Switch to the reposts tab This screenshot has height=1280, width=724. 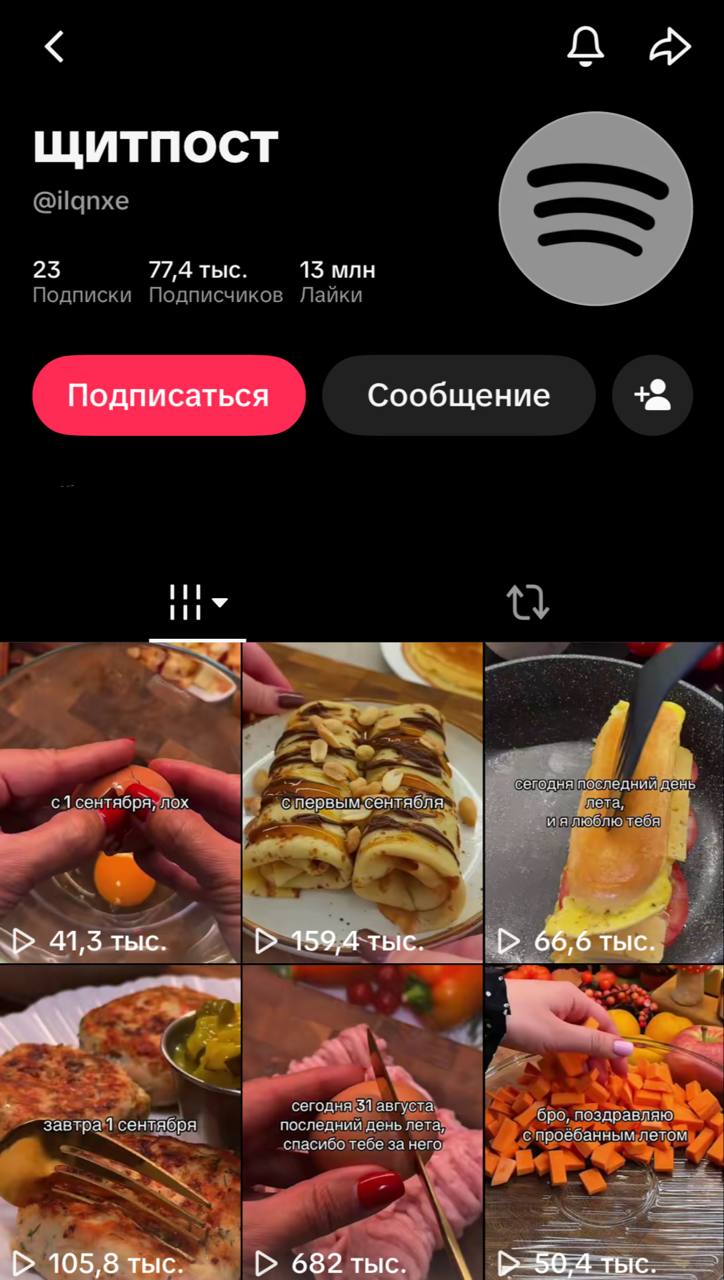point(527,603)
